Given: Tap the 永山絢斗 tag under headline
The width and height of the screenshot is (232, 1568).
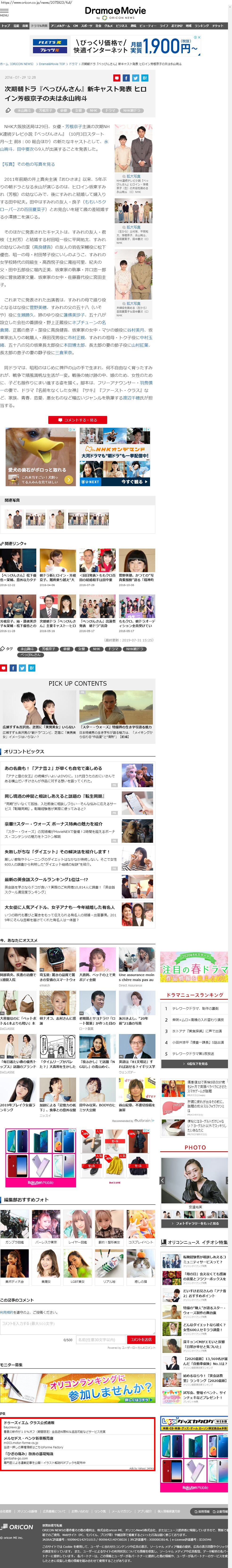Looking at the screenshot, I should point(24,111).
